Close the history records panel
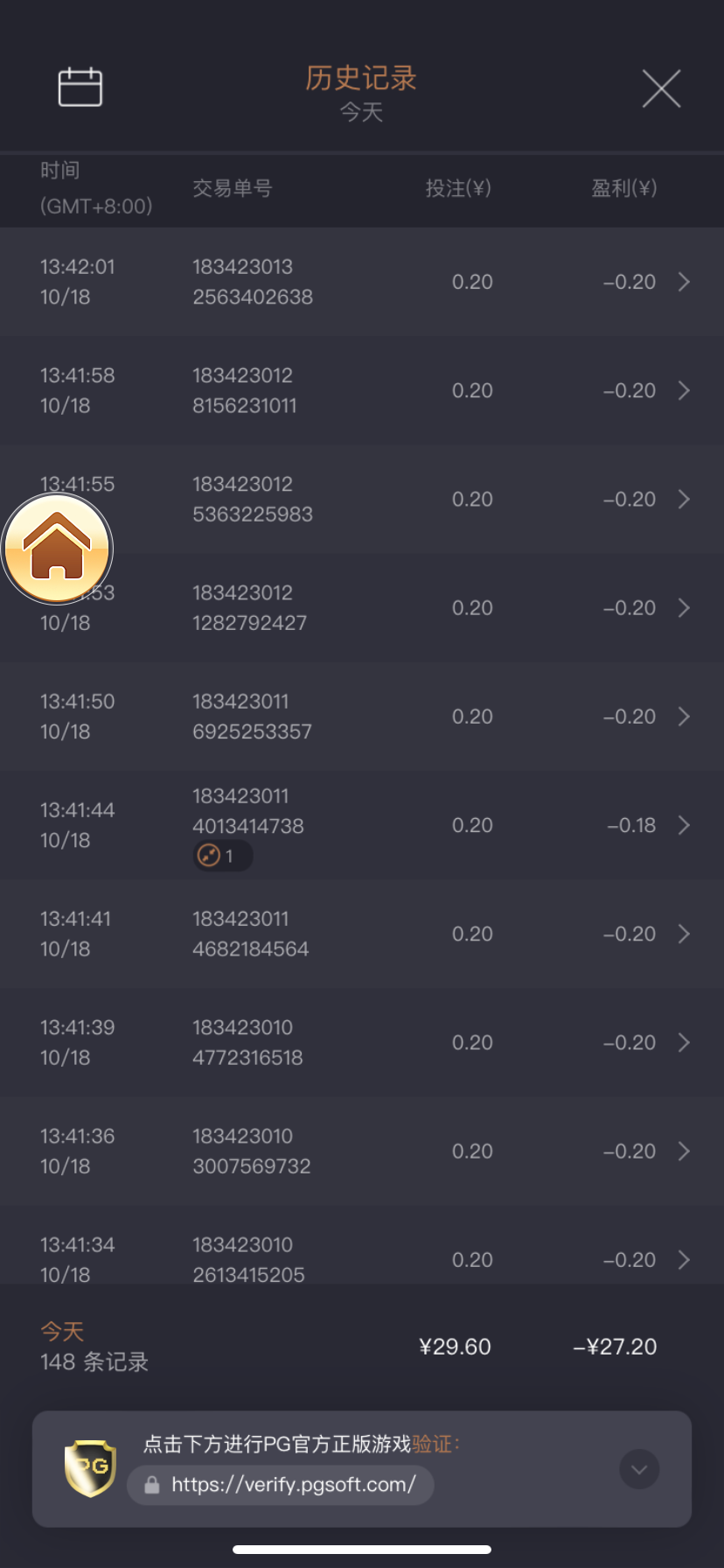The width and height of the screenshot is (724, 1568). [661, 88]
